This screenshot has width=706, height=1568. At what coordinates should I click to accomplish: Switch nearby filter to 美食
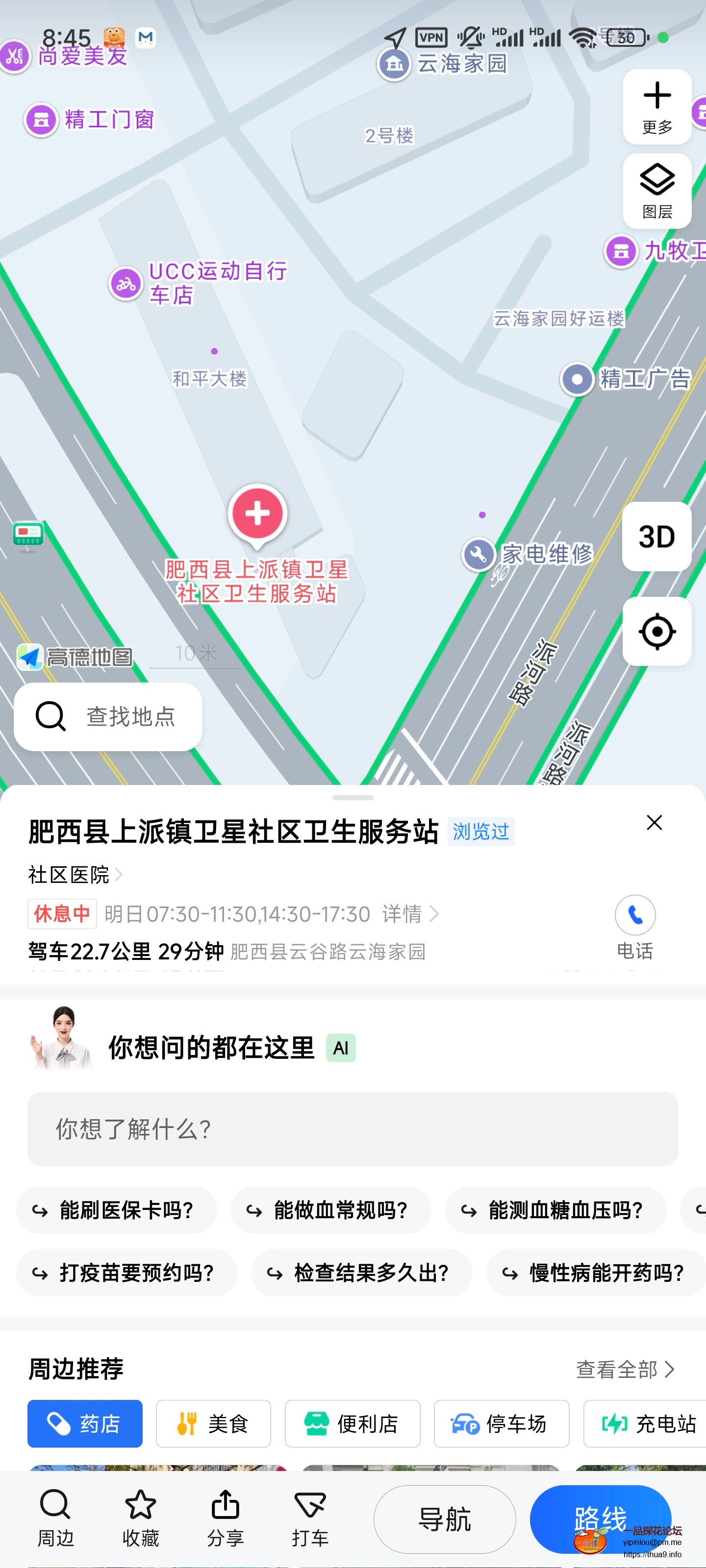213,1424
